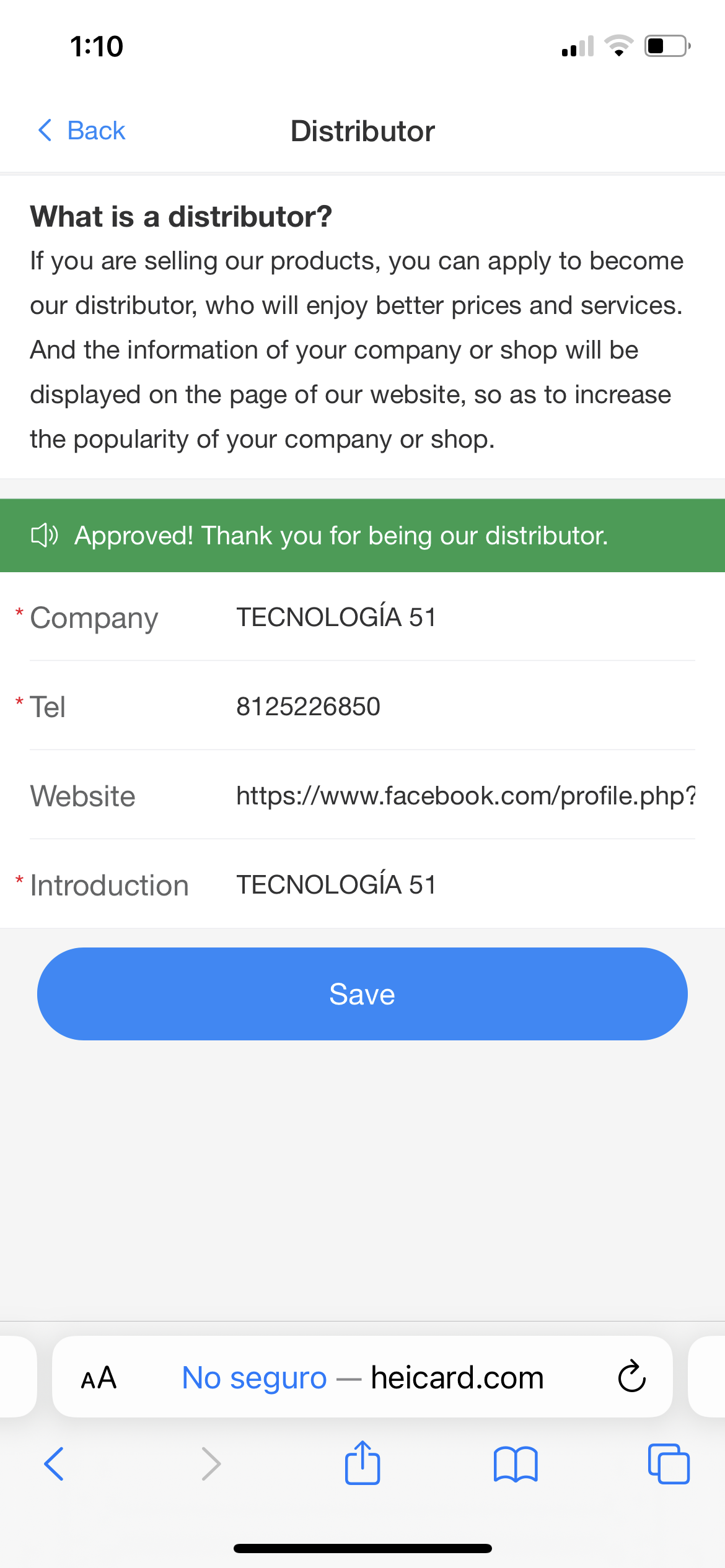This screenshot has width=725, height=1568.
Task: Edit the Tel number field
Action: click(x=465, y=706)
